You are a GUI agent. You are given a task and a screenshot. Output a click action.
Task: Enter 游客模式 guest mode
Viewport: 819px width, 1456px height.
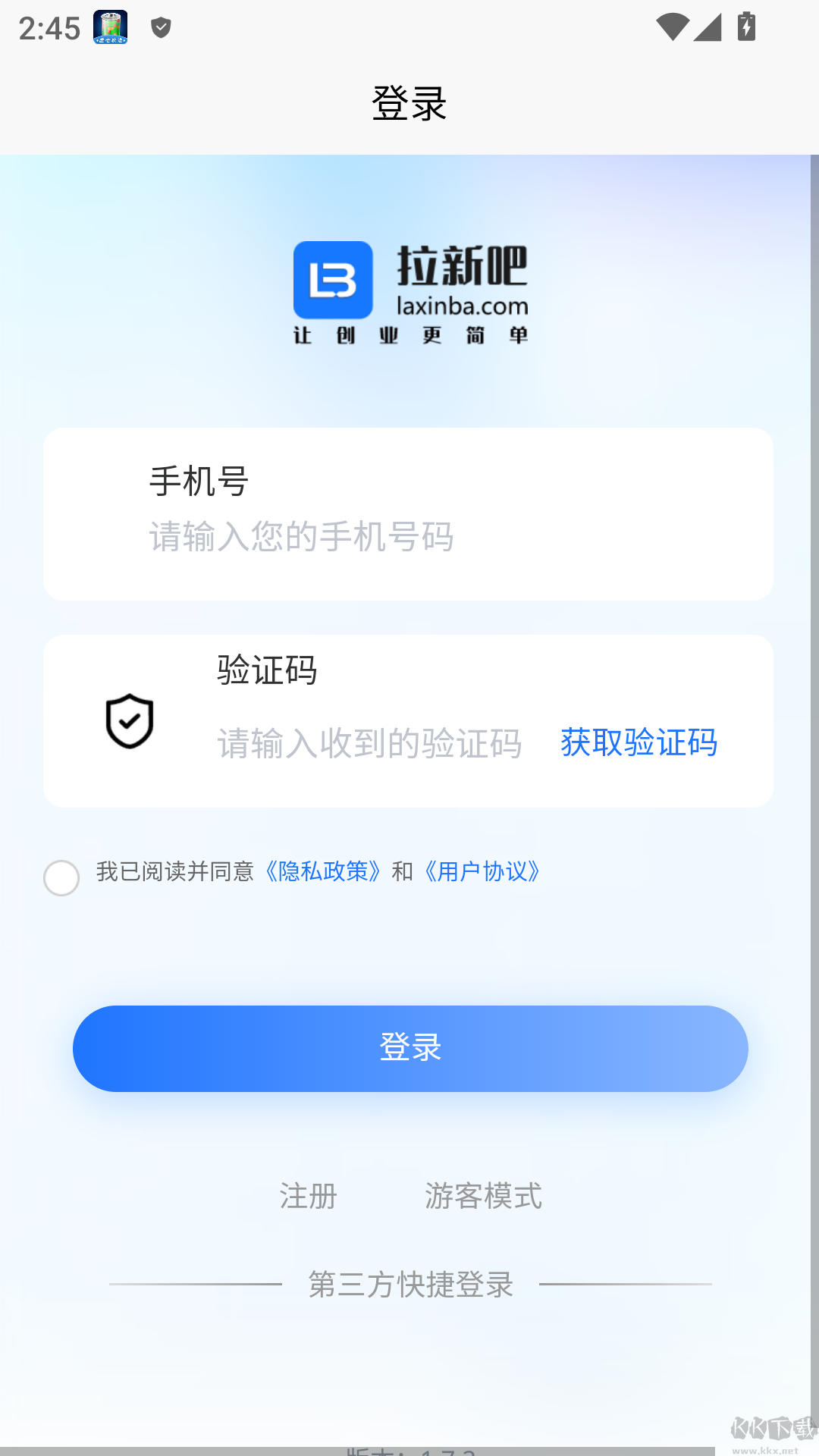pyautogui.click(x=483, y=1197)
